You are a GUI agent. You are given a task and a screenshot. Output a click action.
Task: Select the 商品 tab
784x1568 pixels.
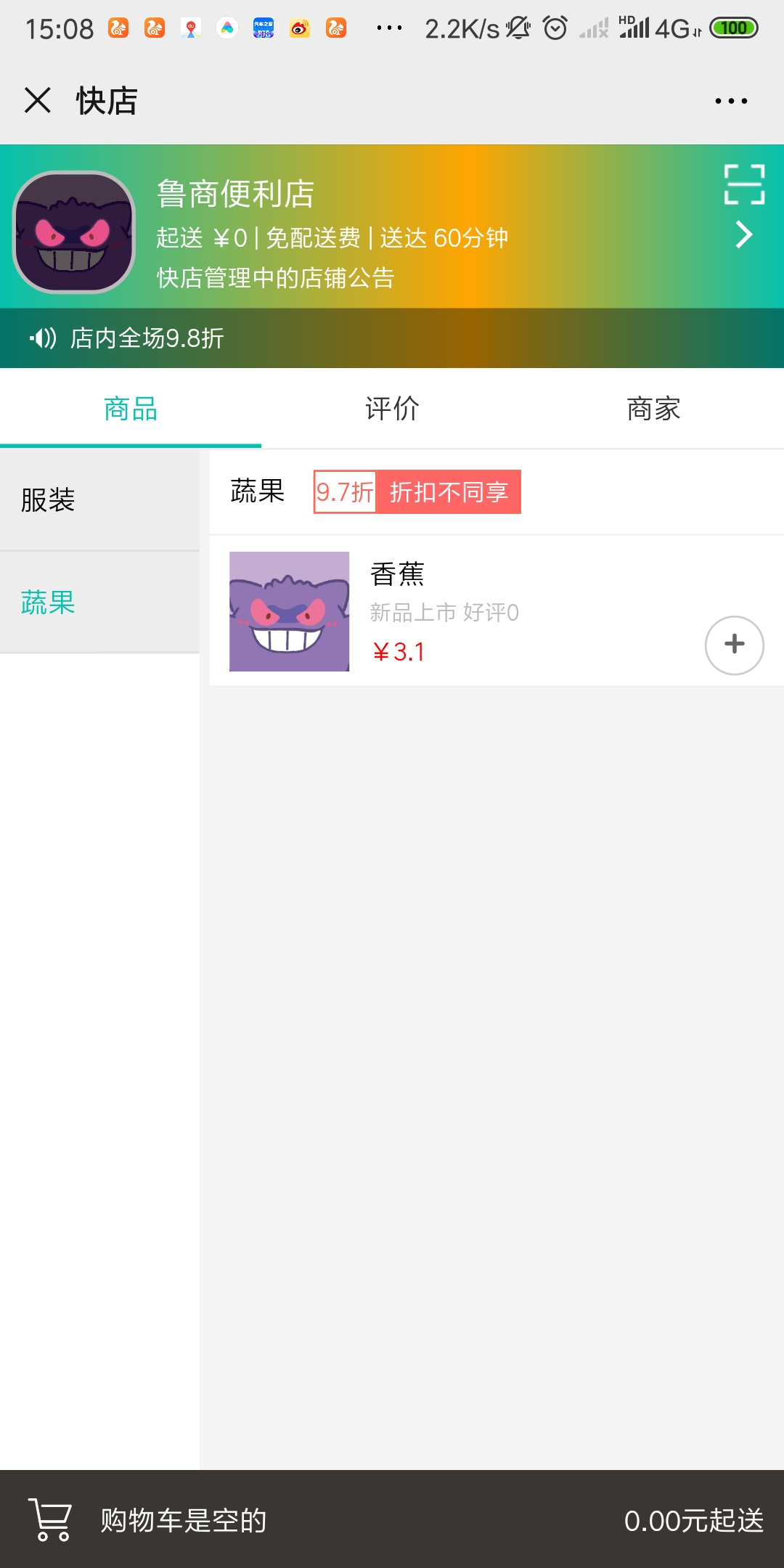tap(131, 409)
